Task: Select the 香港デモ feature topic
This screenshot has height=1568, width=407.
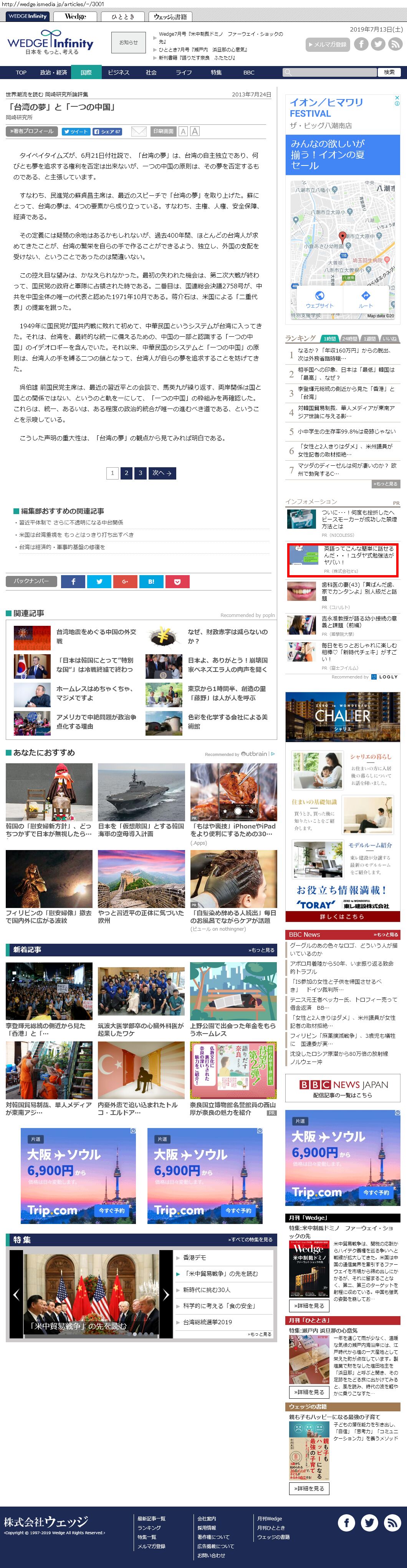Action: [x=195, y=1257]
